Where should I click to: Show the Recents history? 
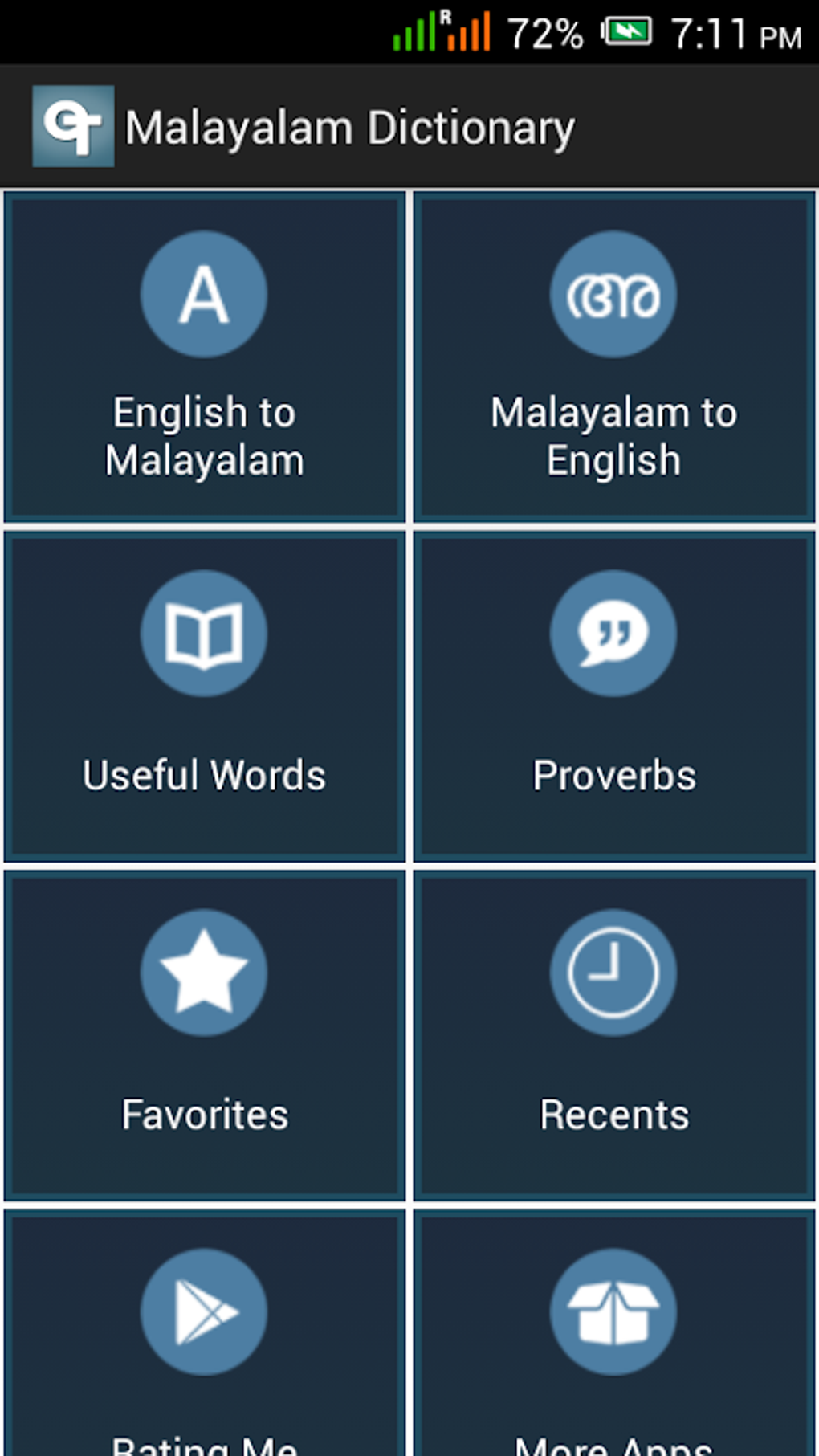(614, 1036)
